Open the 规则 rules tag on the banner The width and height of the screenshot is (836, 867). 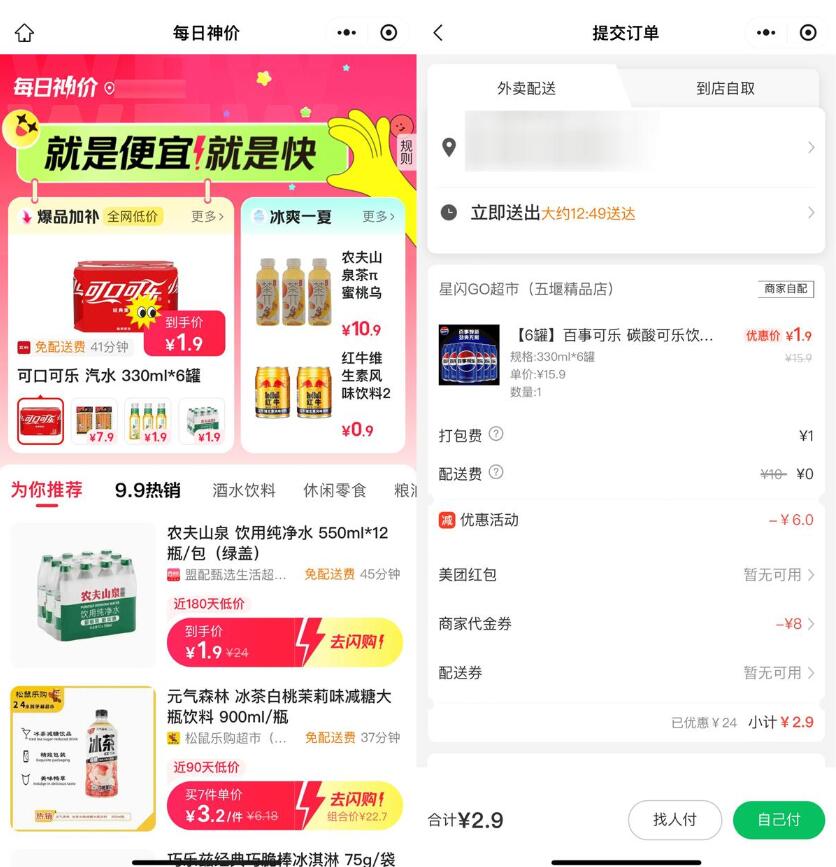405,151
